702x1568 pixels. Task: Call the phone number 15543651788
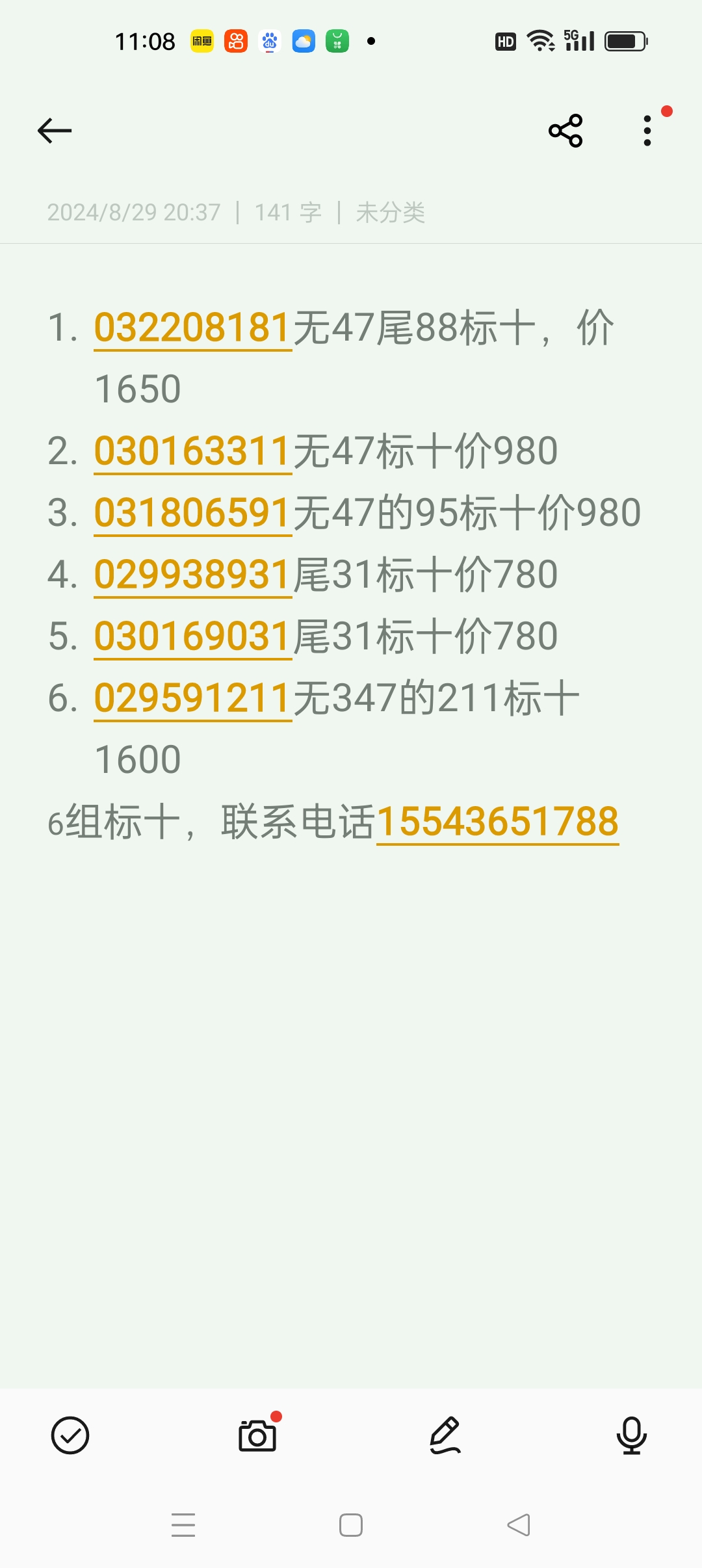pos(498,822)
